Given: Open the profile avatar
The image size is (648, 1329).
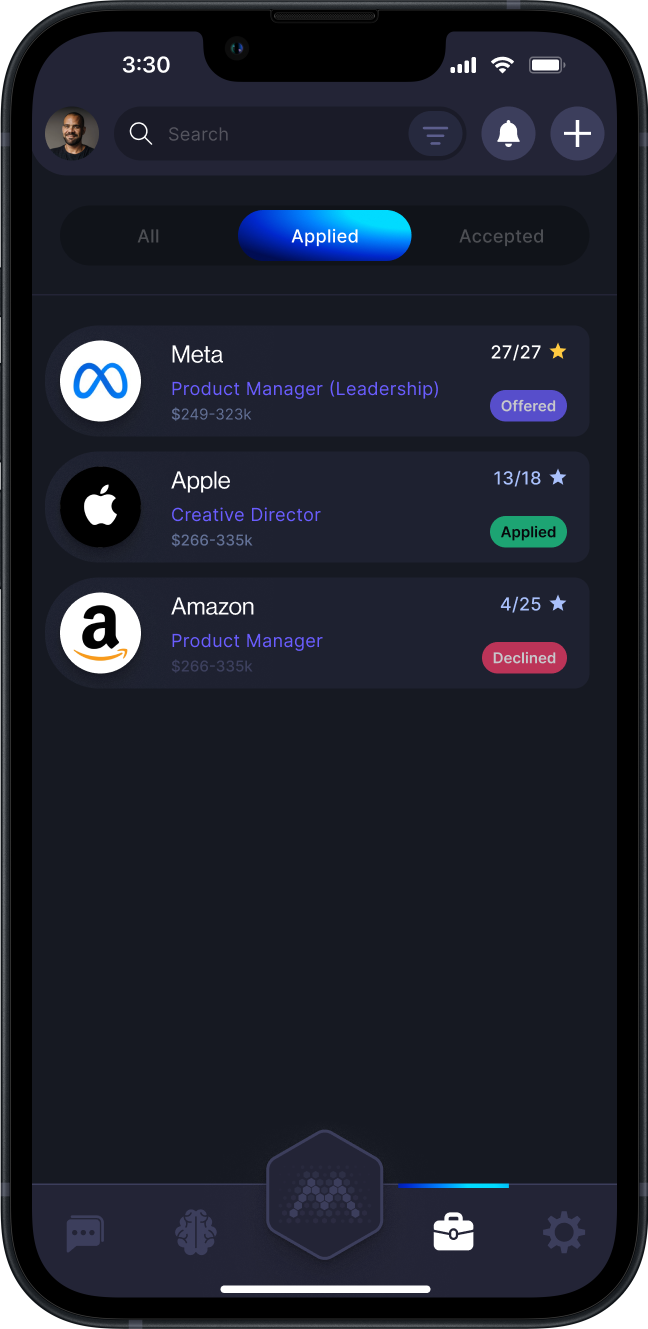Looking at the screenshot, I should (72, 134).
